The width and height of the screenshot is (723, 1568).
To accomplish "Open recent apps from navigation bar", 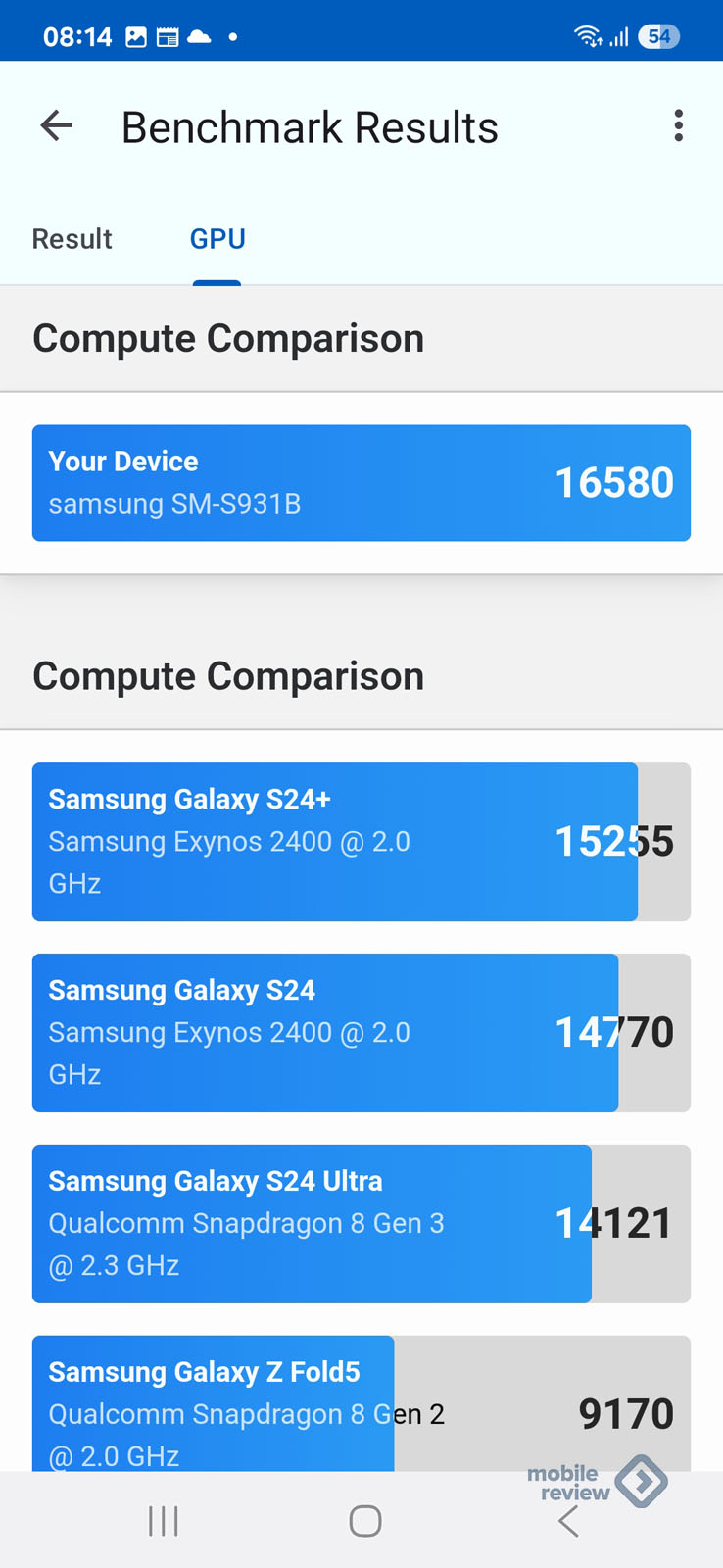I will pos(163,1521).
